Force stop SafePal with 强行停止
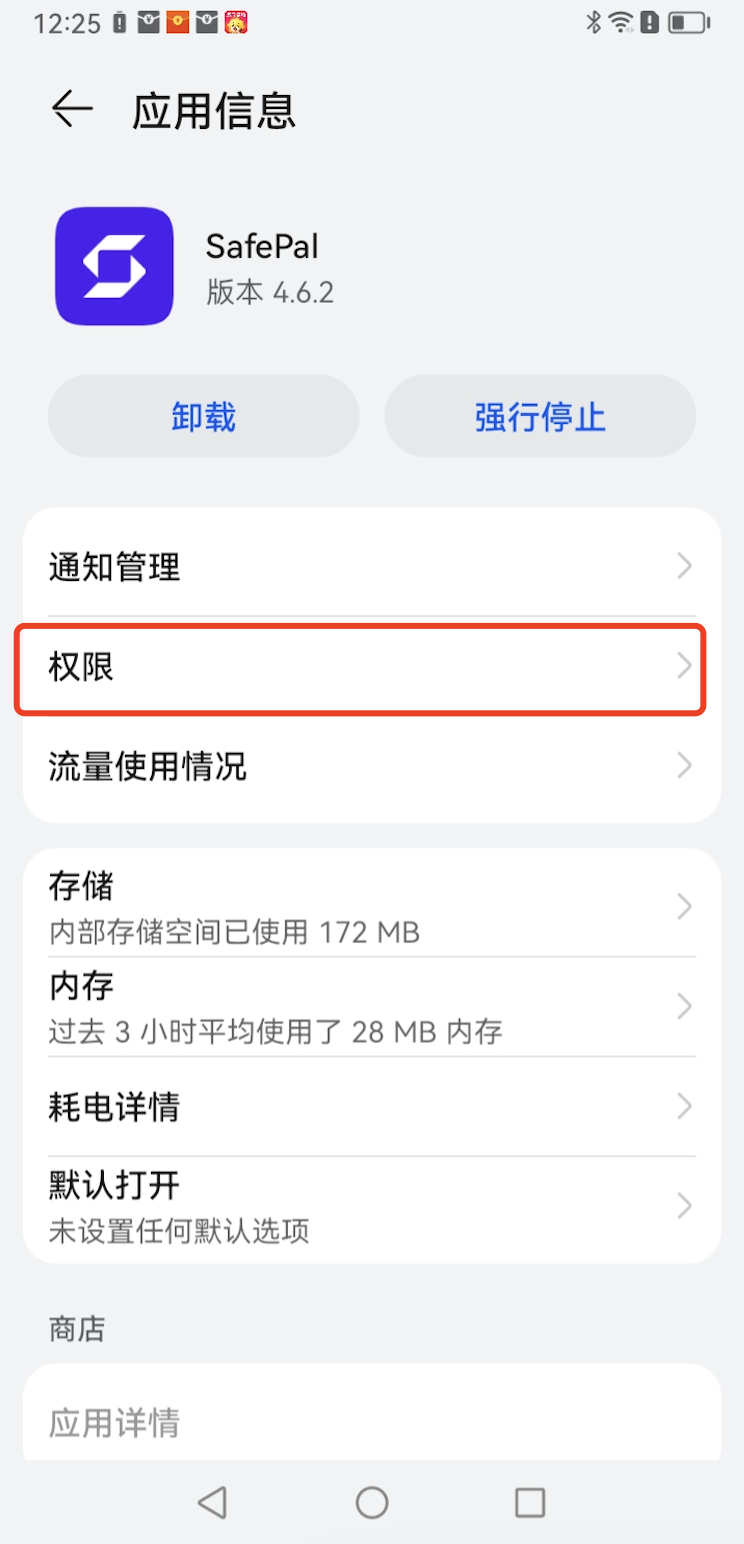 (x=540, y=416)
